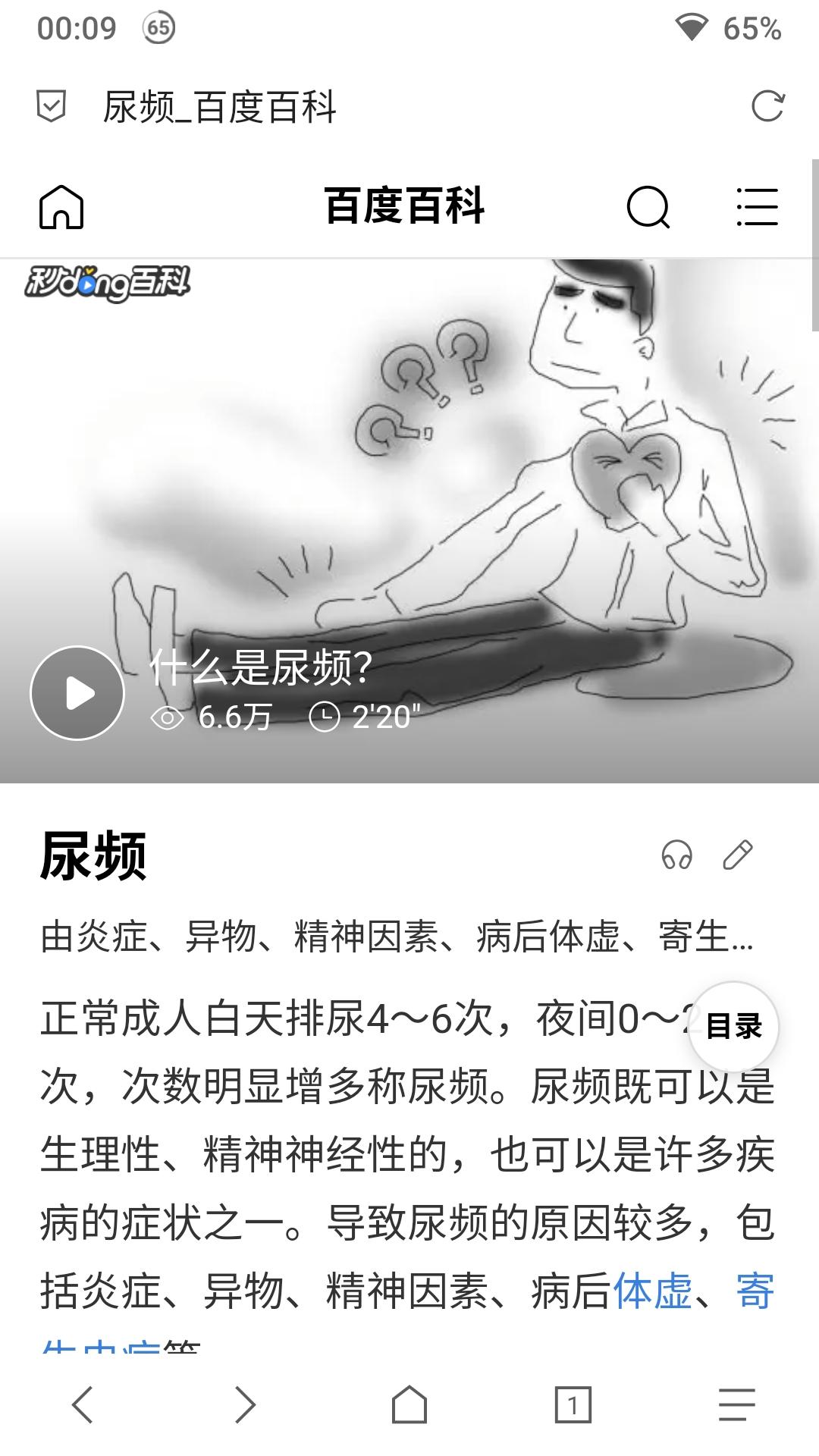Open the 目录 floating button
Viewport: 819px width, 1456px height.
point(733,1027)
